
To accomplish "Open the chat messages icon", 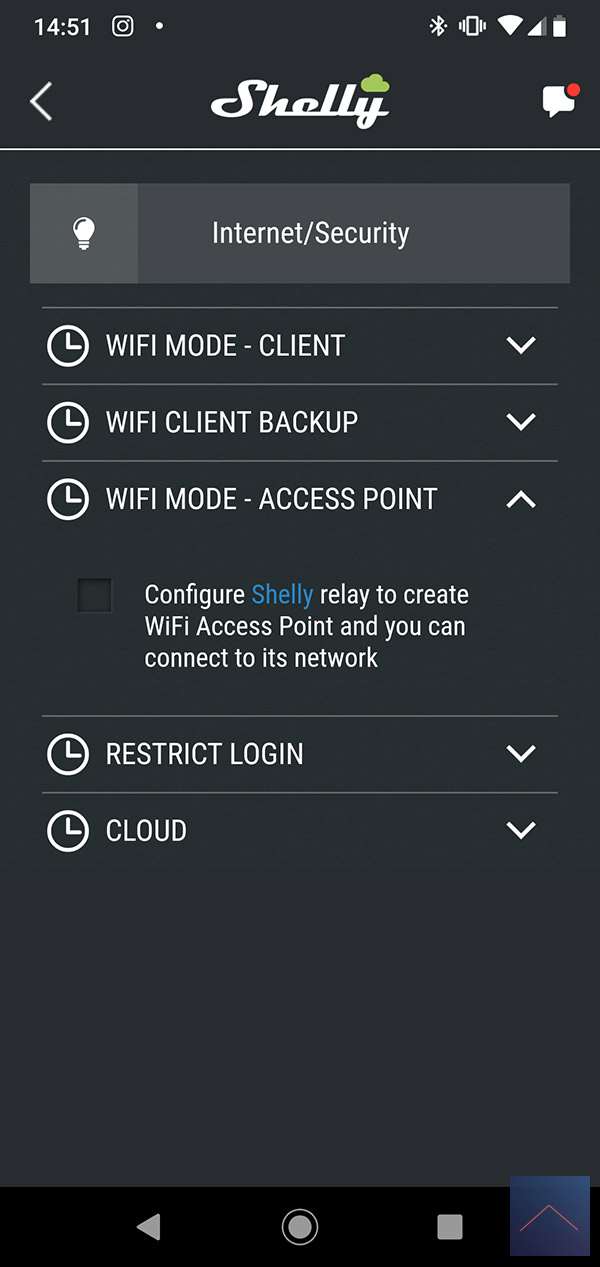I will [558, 101].
